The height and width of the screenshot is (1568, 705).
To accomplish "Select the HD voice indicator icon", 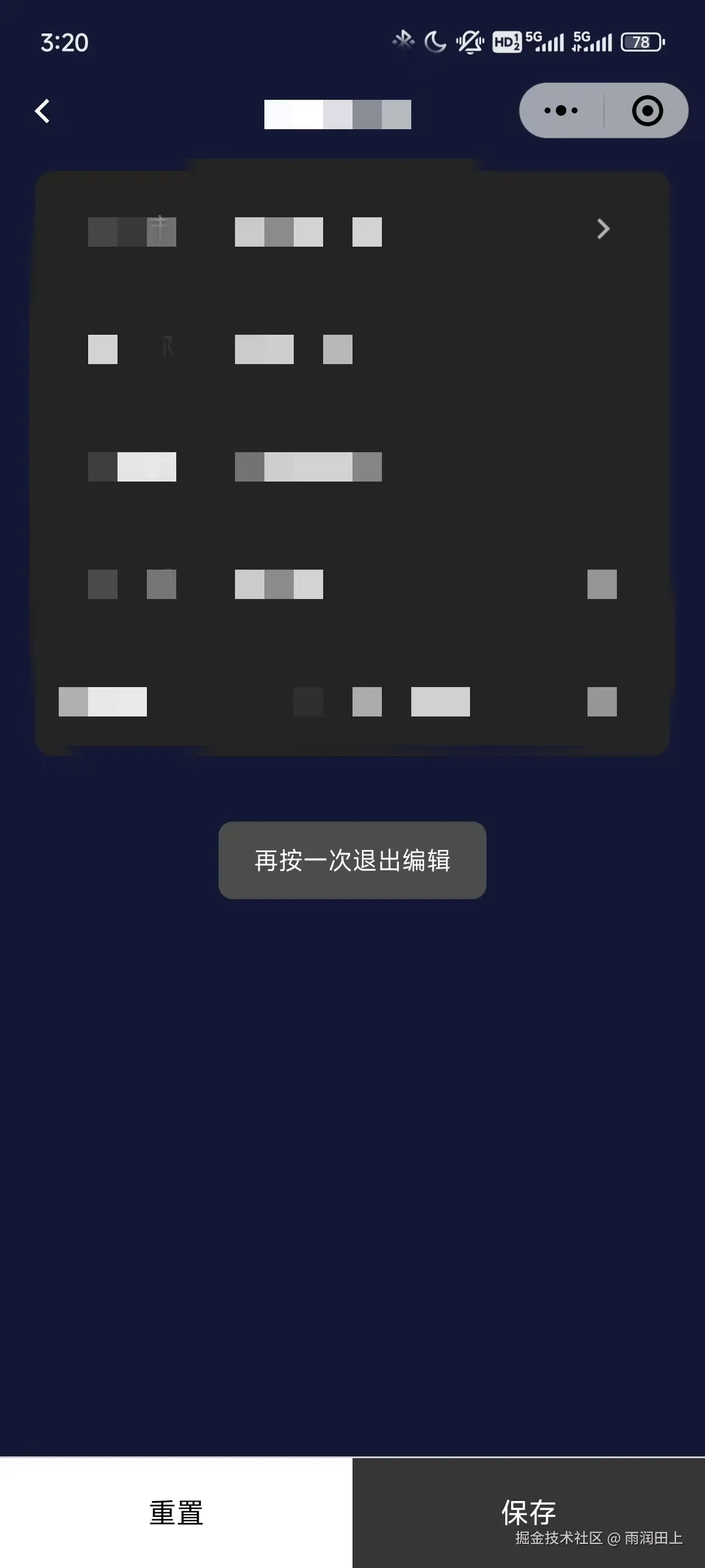I will pyautogui.click(x=506, y=41).
